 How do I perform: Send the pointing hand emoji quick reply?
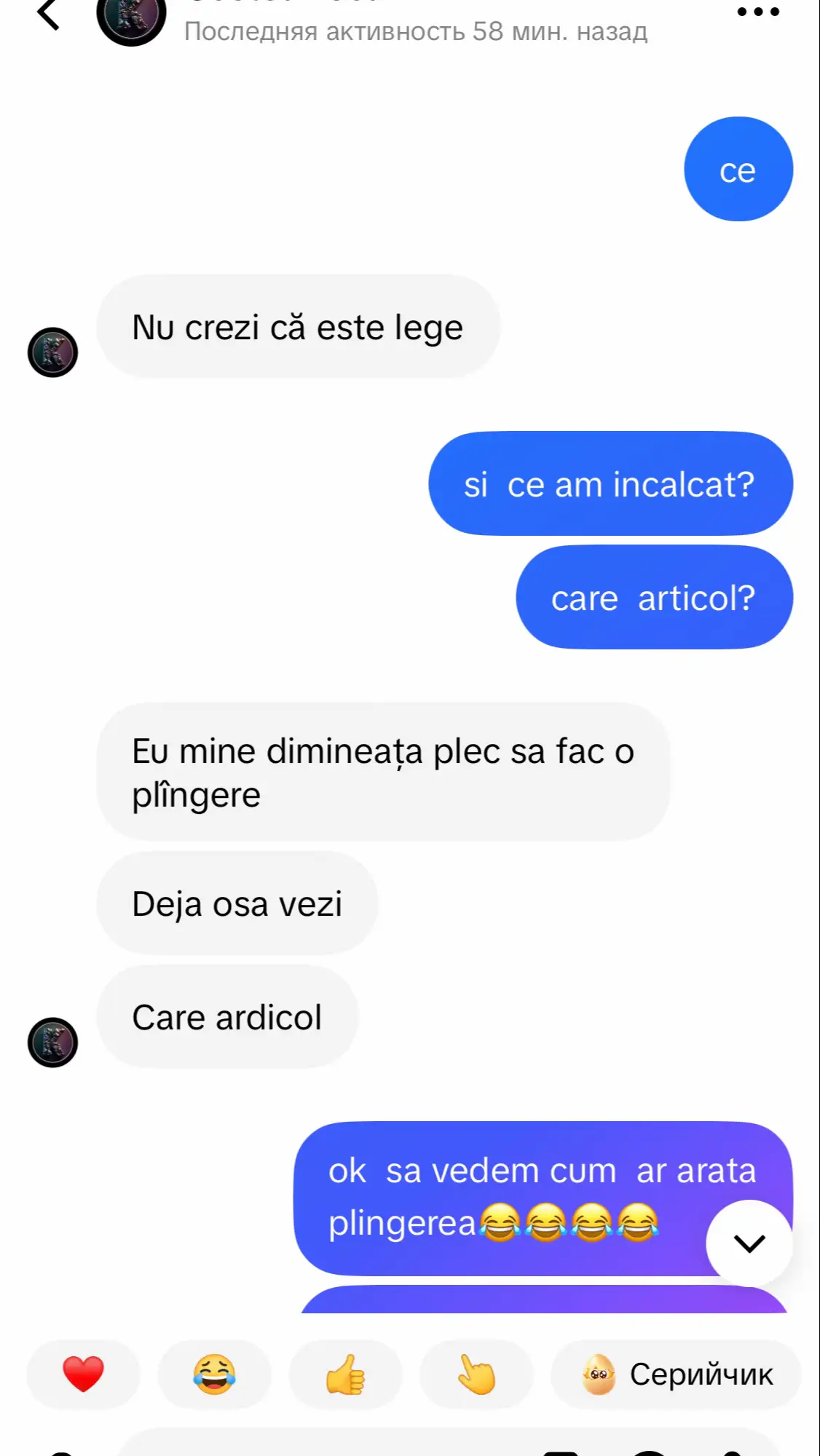(476, 1374)
